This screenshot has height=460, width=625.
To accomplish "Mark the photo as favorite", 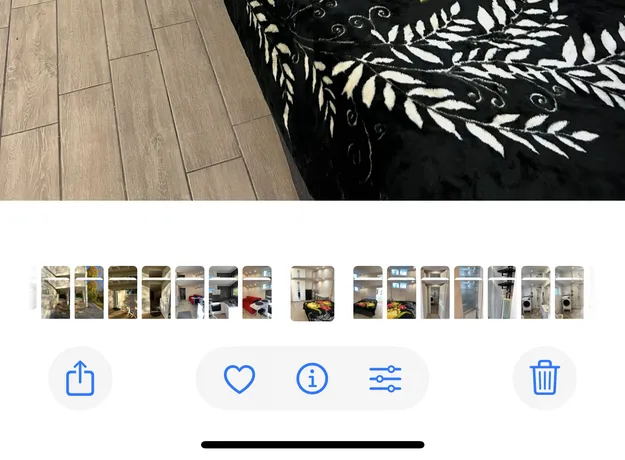I will pos(239,379).
